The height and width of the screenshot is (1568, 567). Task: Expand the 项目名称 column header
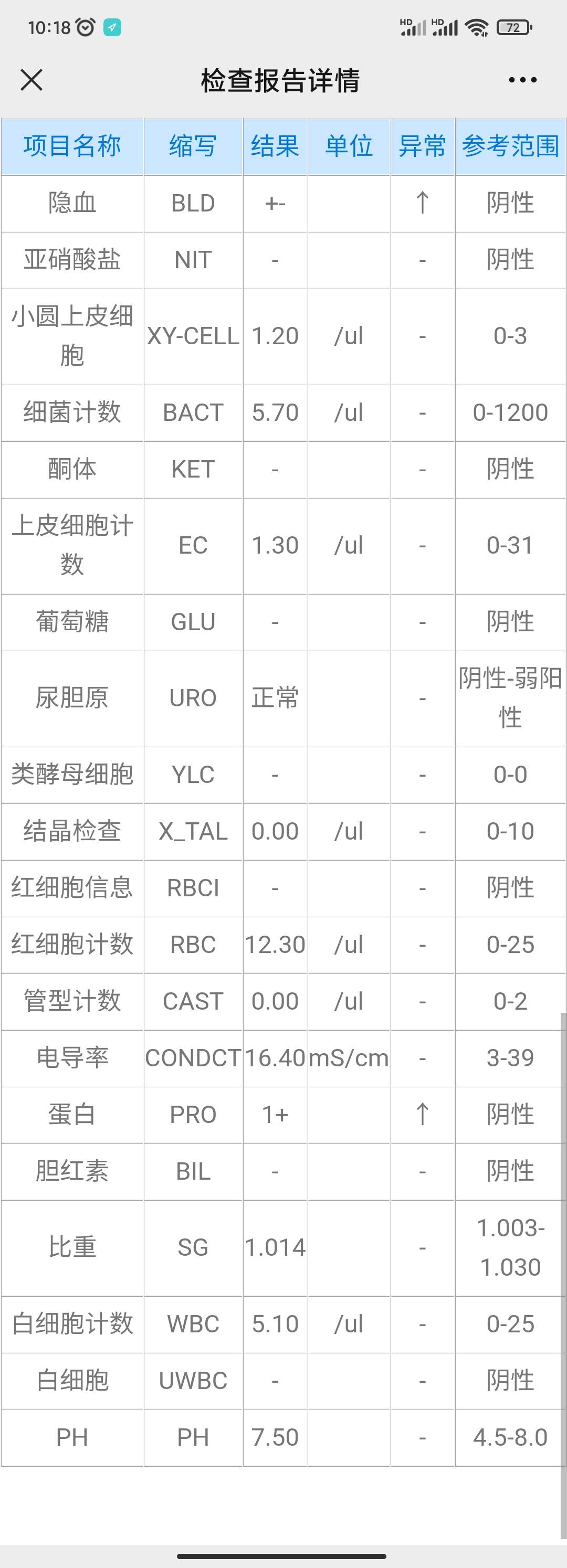coord(72,146)
